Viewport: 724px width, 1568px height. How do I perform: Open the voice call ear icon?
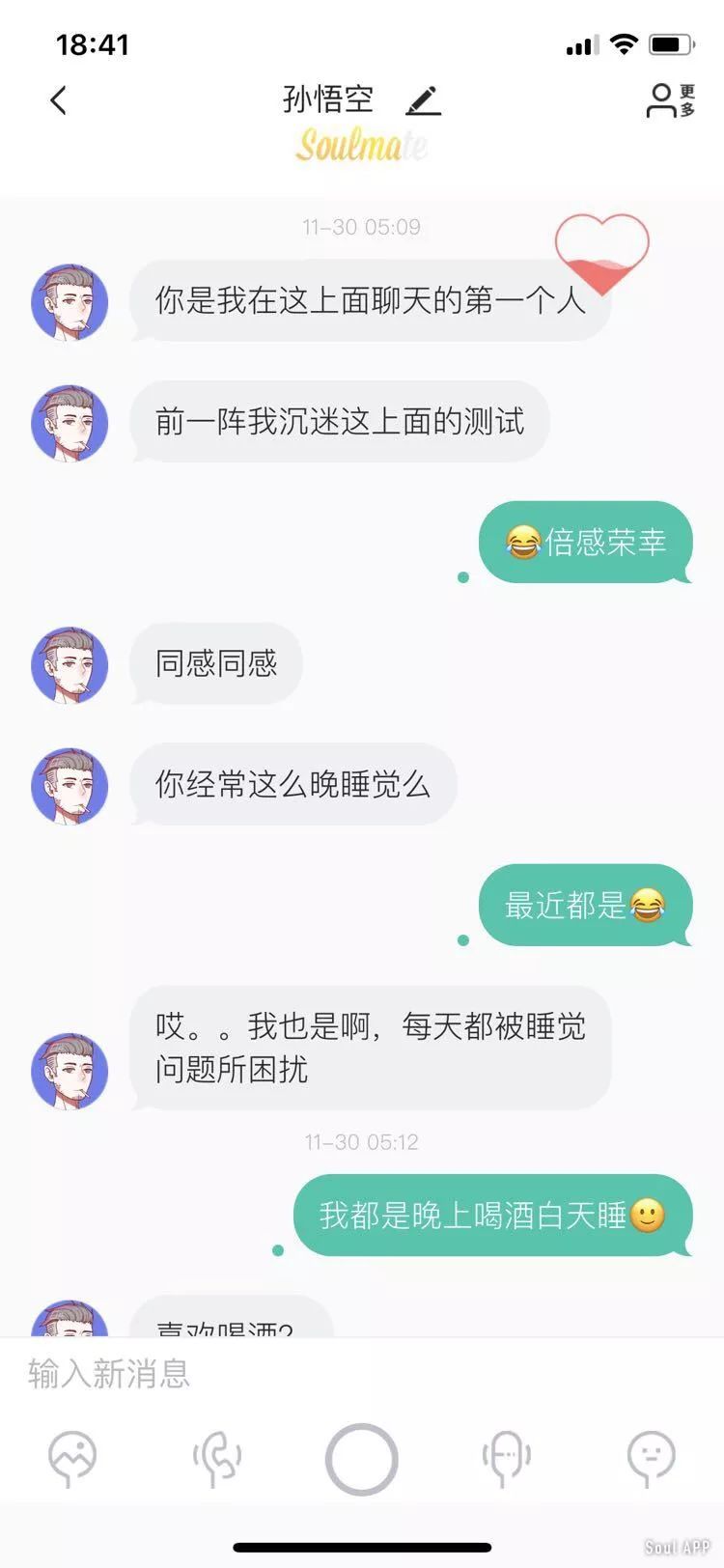[x=217, y=1458]
